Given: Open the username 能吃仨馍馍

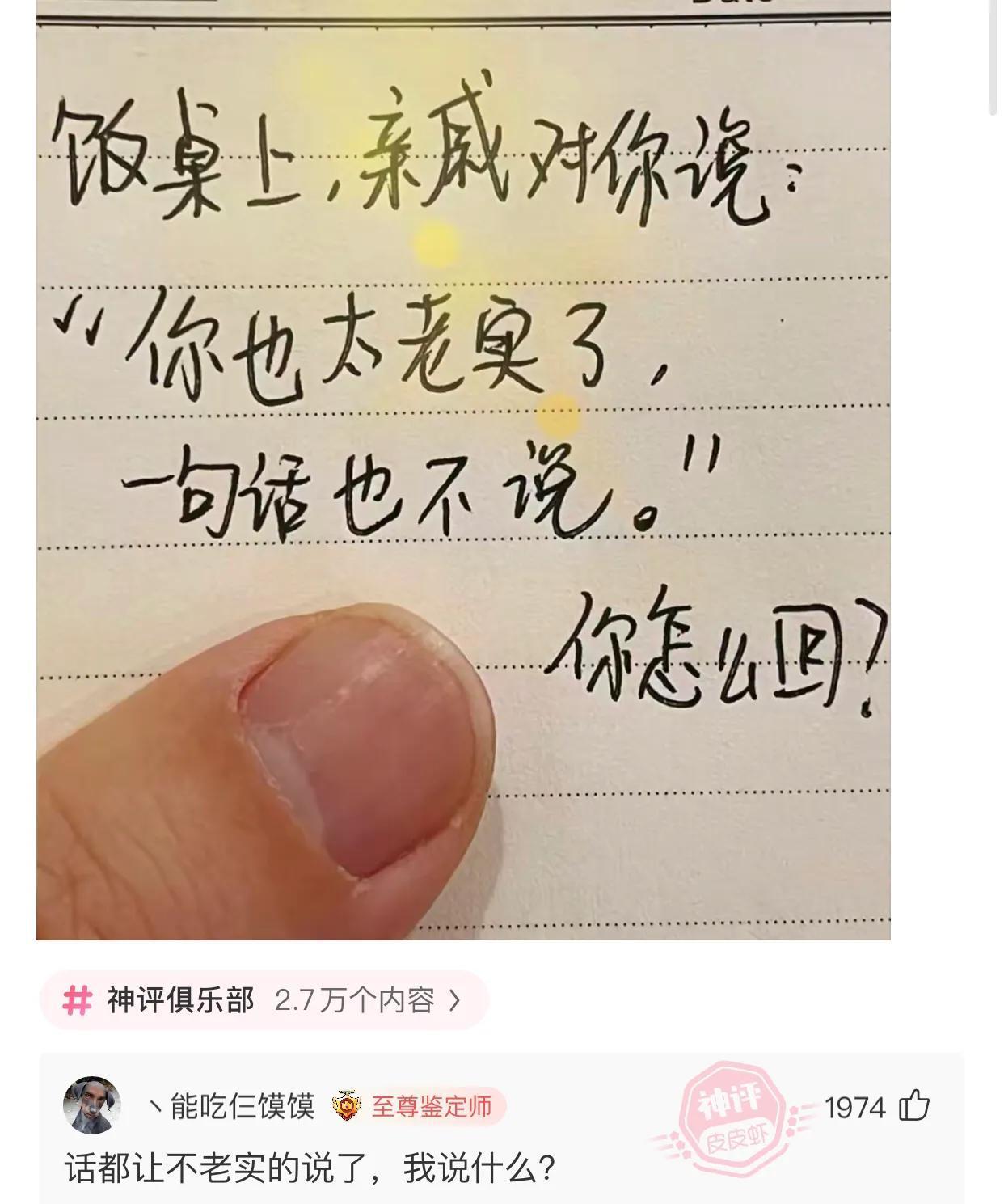Looking at the screenshot, I should pyautogui.click(x=234, y=1105).
